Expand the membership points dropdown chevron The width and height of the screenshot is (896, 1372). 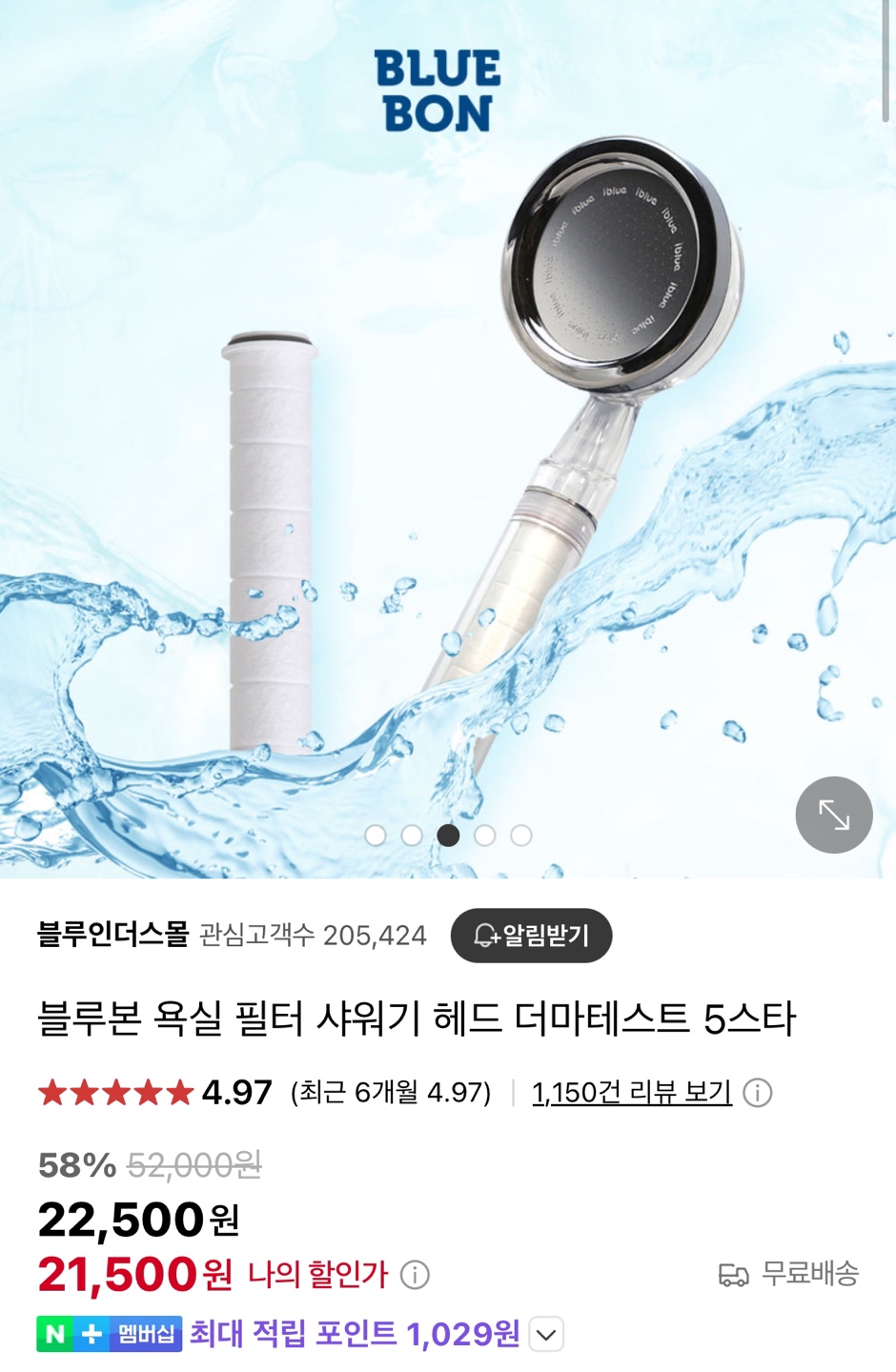tap(546, 1334)
